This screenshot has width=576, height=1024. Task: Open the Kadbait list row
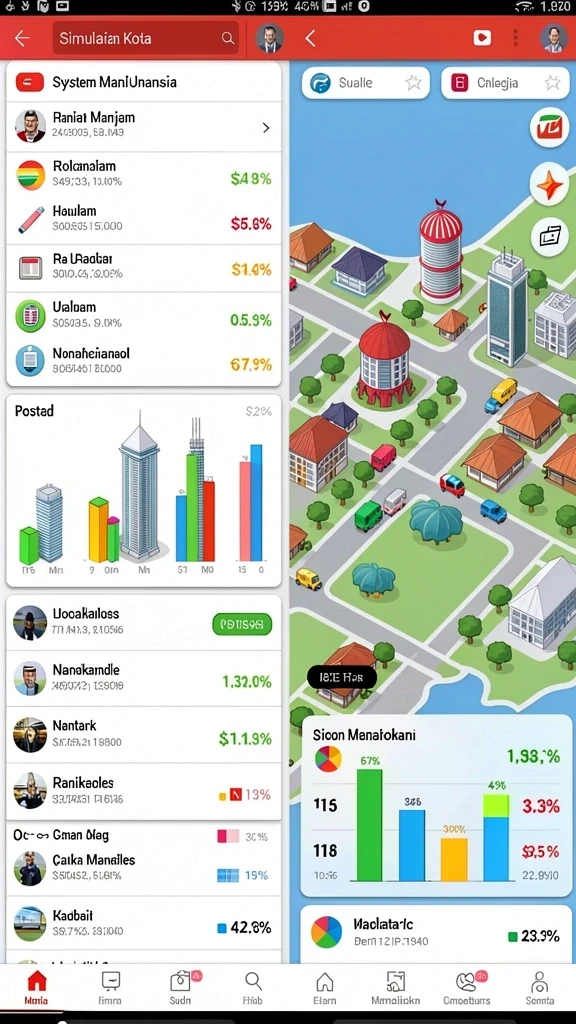(144, 923)
